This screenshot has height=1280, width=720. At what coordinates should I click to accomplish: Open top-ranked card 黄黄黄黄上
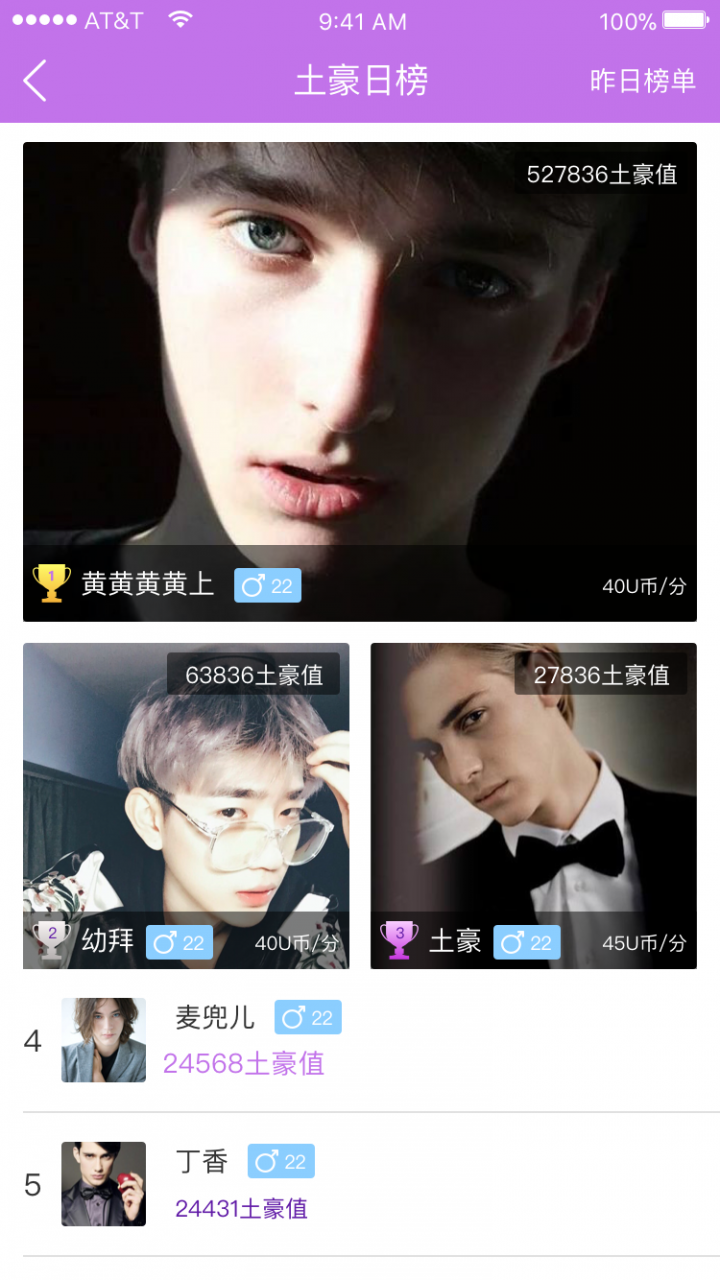click(x=360, y=381)
